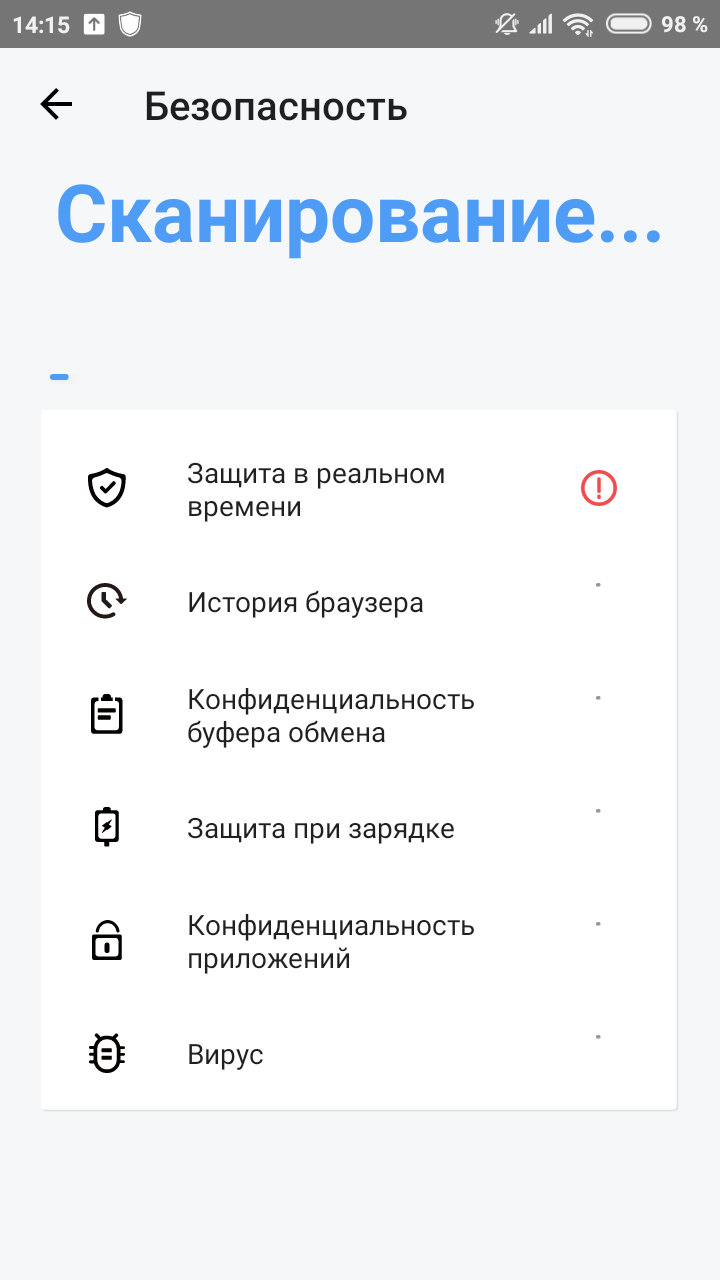Select Конфиденциальность буфера обмена
The image size is (720, 1280).
point(358,716)
